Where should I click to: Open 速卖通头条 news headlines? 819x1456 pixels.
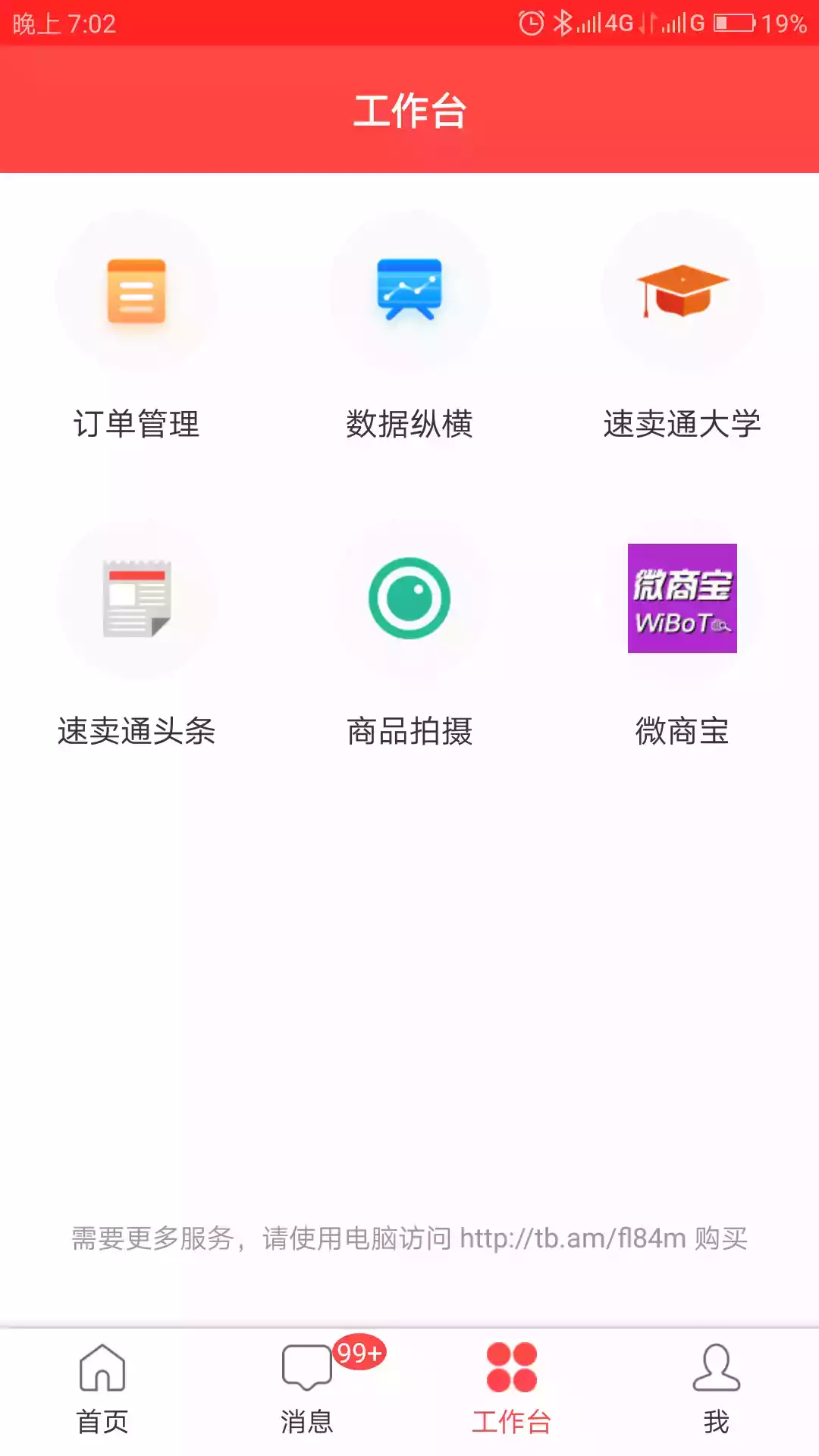point(136,599)
